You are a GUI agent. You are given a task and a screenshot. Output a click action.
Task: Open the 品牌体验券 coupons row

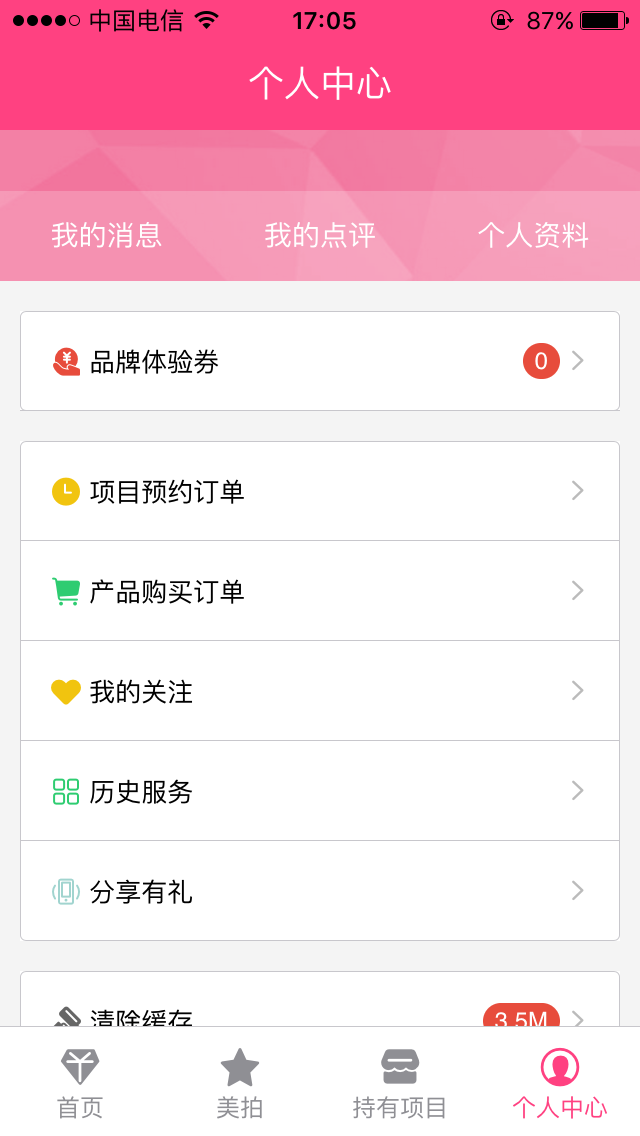(320, 361)
